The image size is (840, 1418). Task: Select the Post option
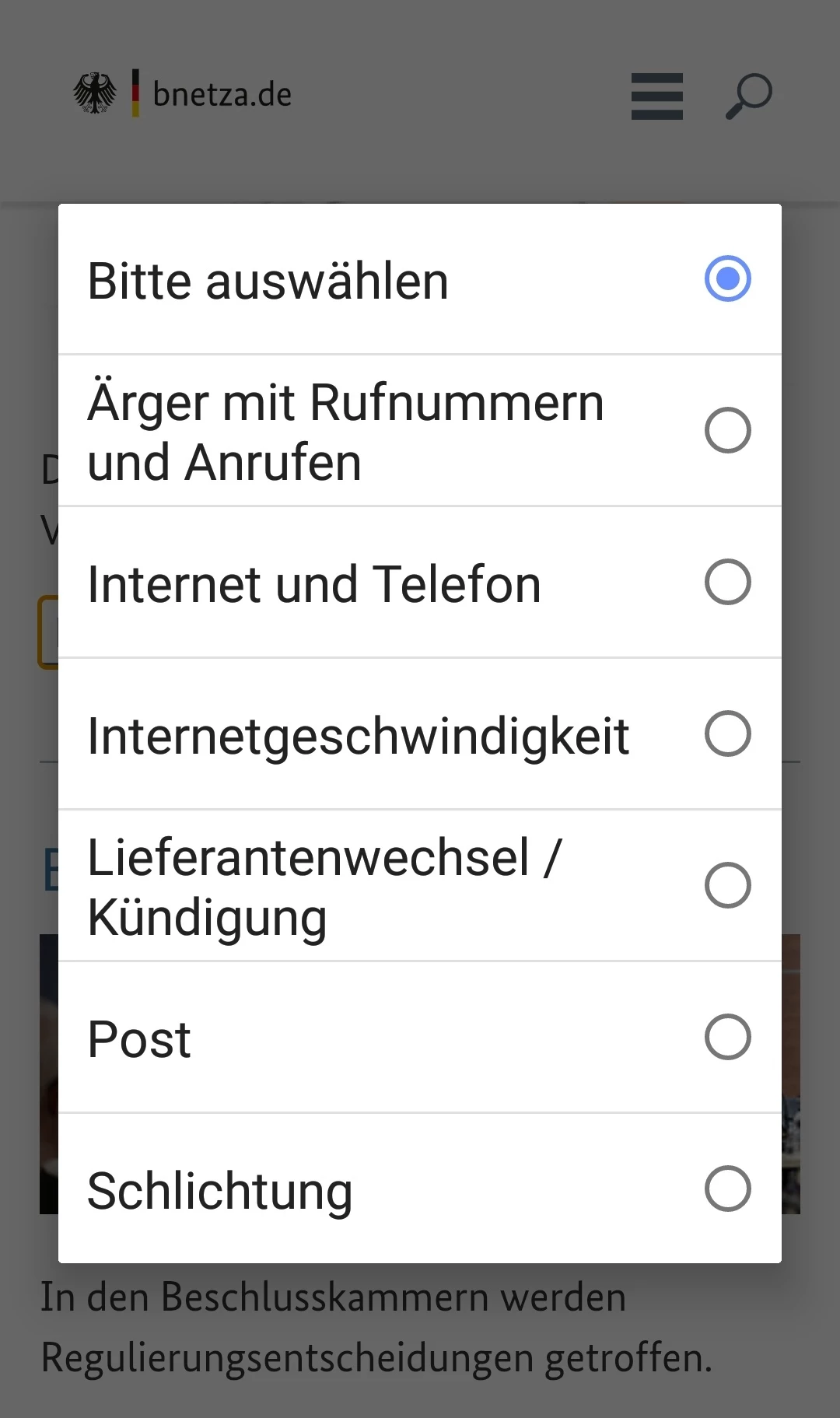click(x=420, y=1038)
